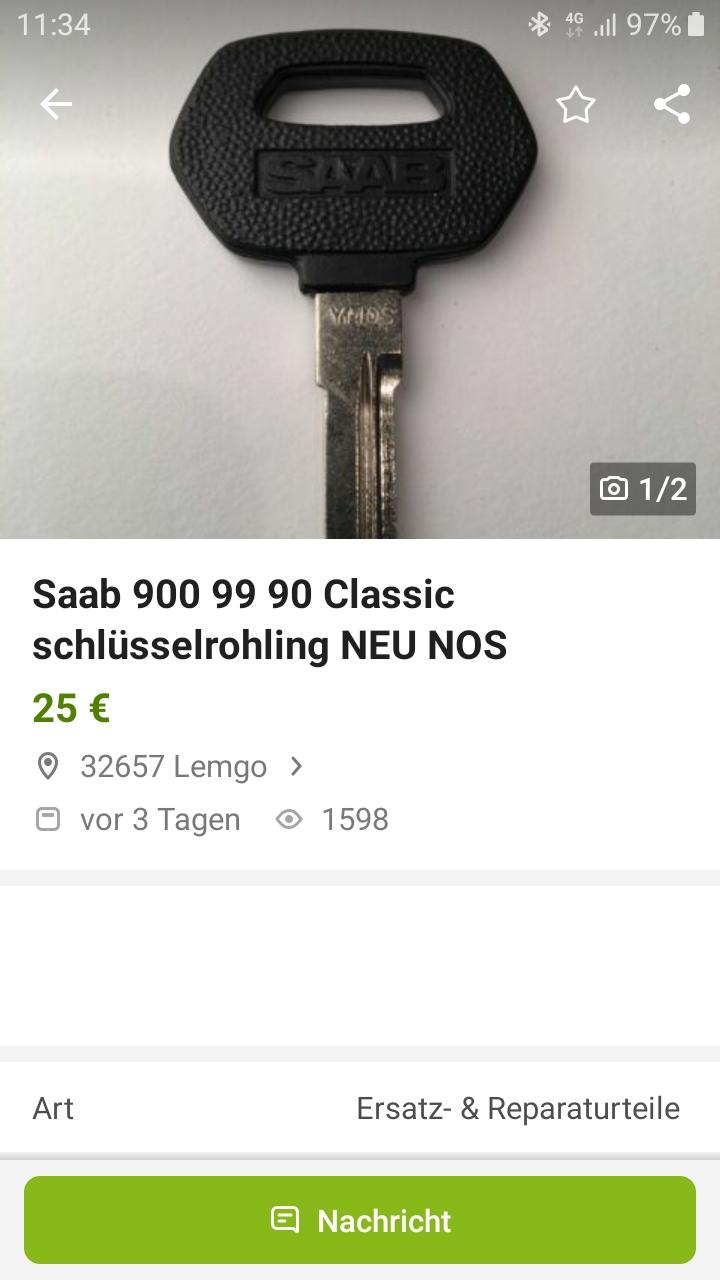
Task: Open the key photo gallery
Action: [360, 270]
